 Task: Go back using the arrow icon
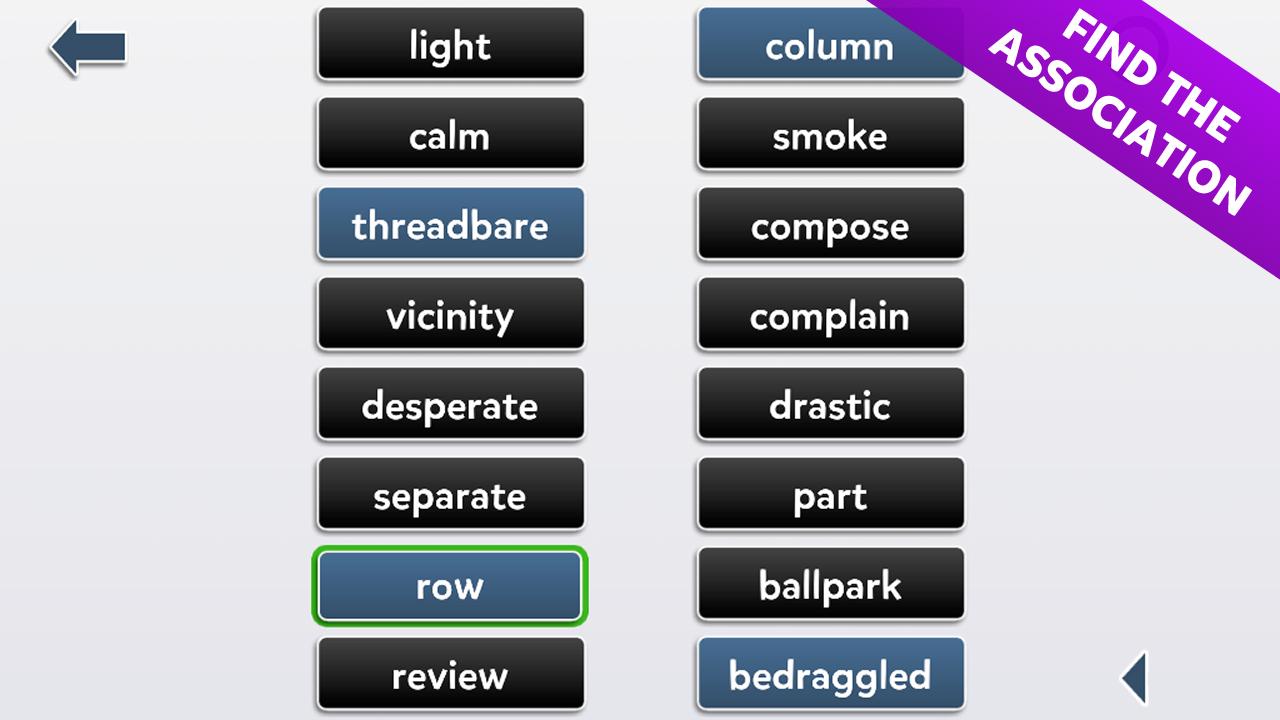click(88, 48)
